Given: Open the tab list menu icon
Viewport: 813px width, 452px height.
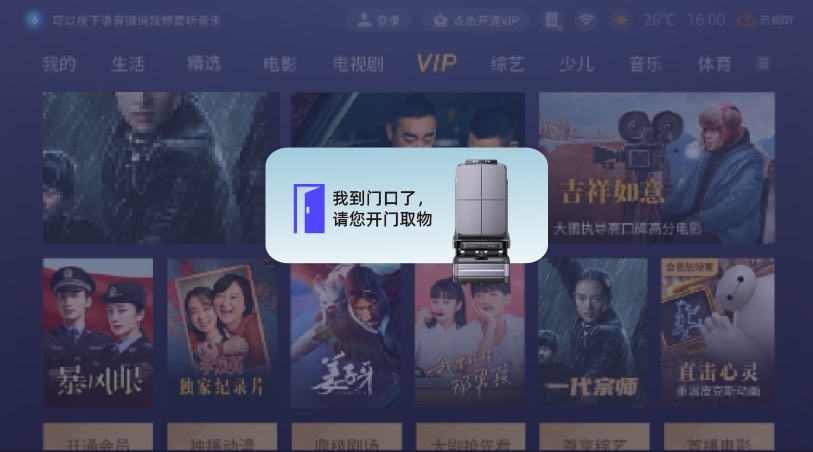Looking at the screenshot, I should (763, 63).
